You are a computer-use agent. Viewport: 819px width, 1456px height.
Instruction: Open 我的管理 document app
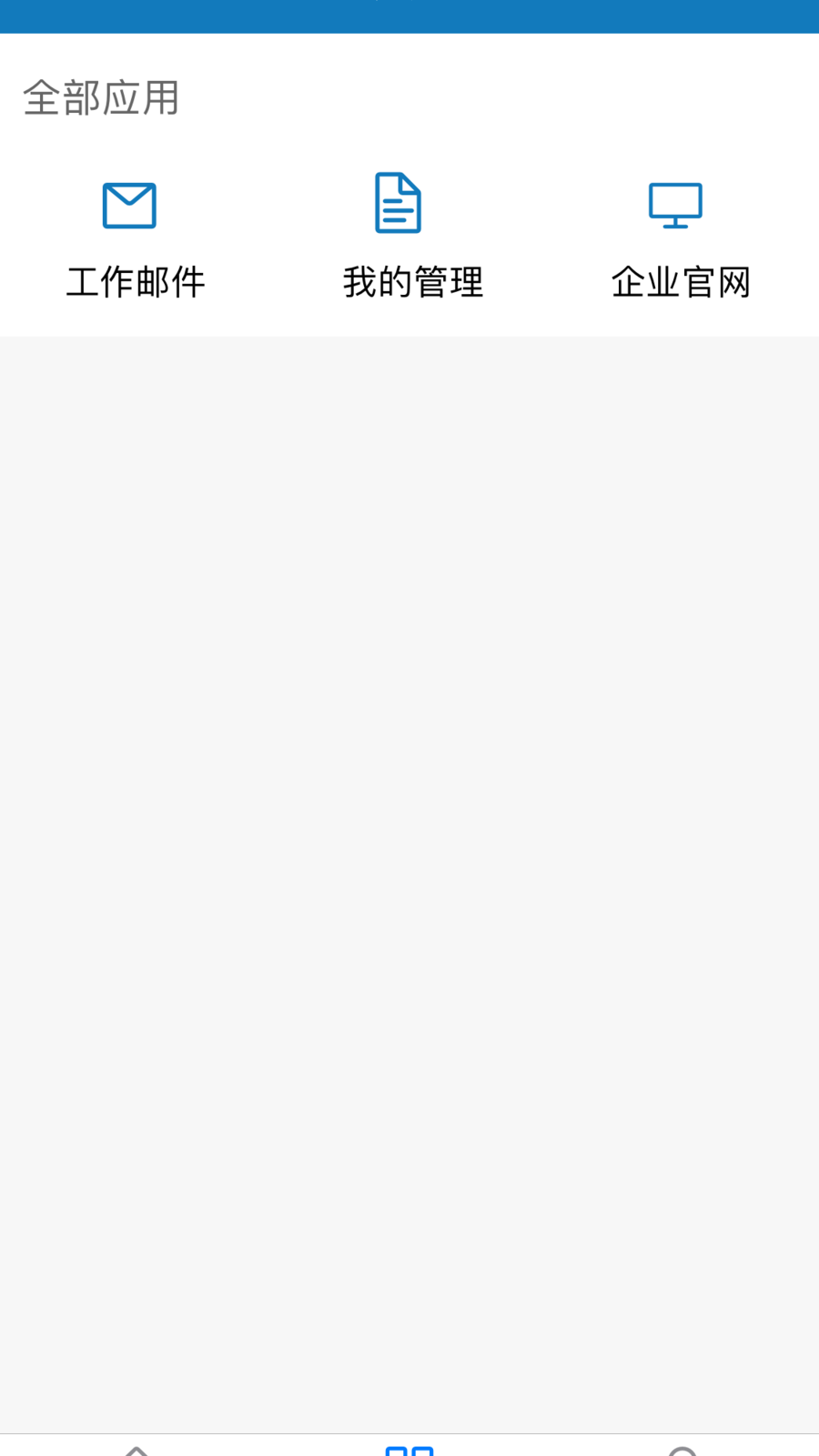point(409,236)
